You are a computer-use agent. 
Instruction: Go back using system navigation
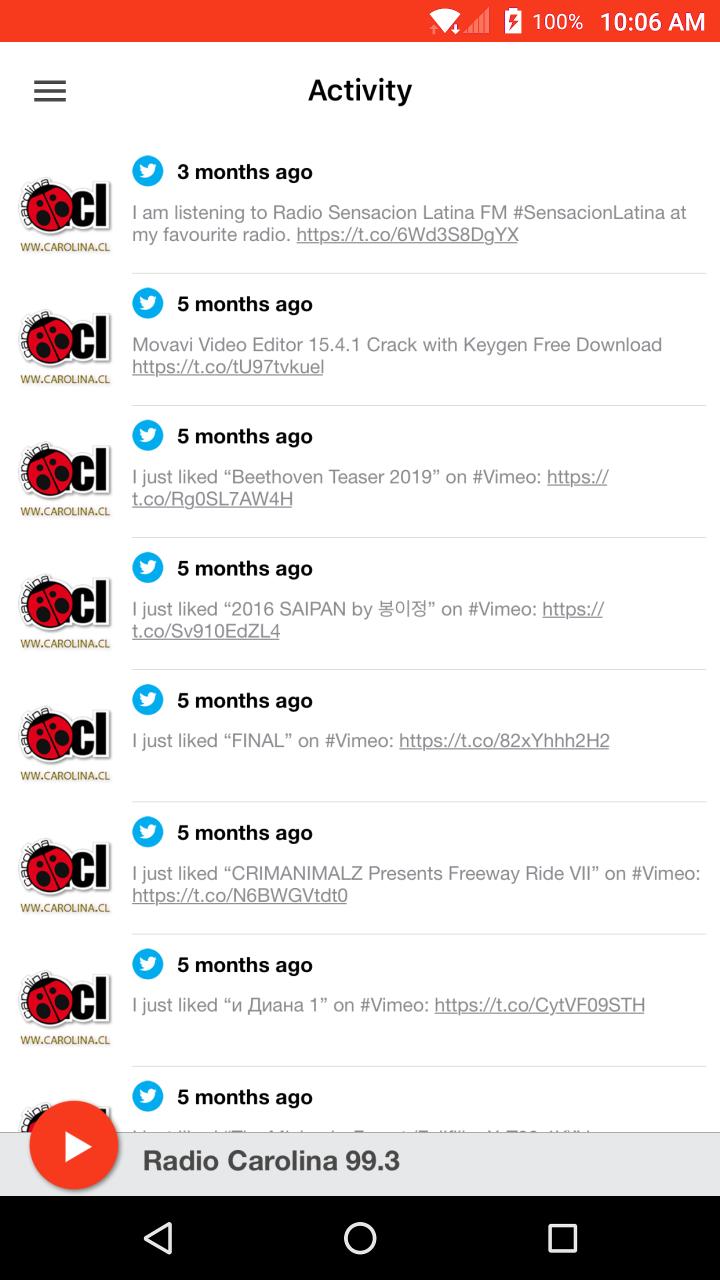[158, 1239]
